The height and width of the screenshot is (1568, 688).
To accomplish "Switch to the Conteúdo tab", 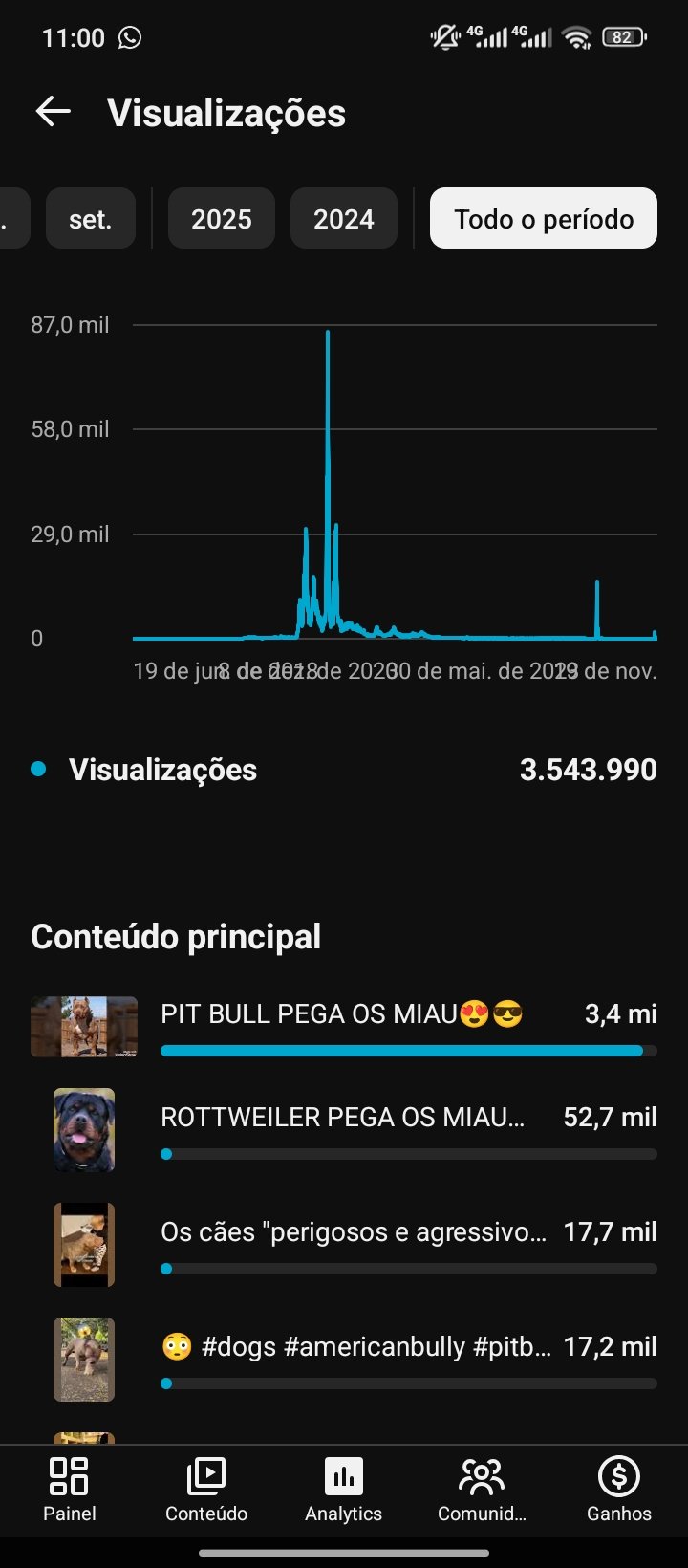I will tap(206, 1489).
